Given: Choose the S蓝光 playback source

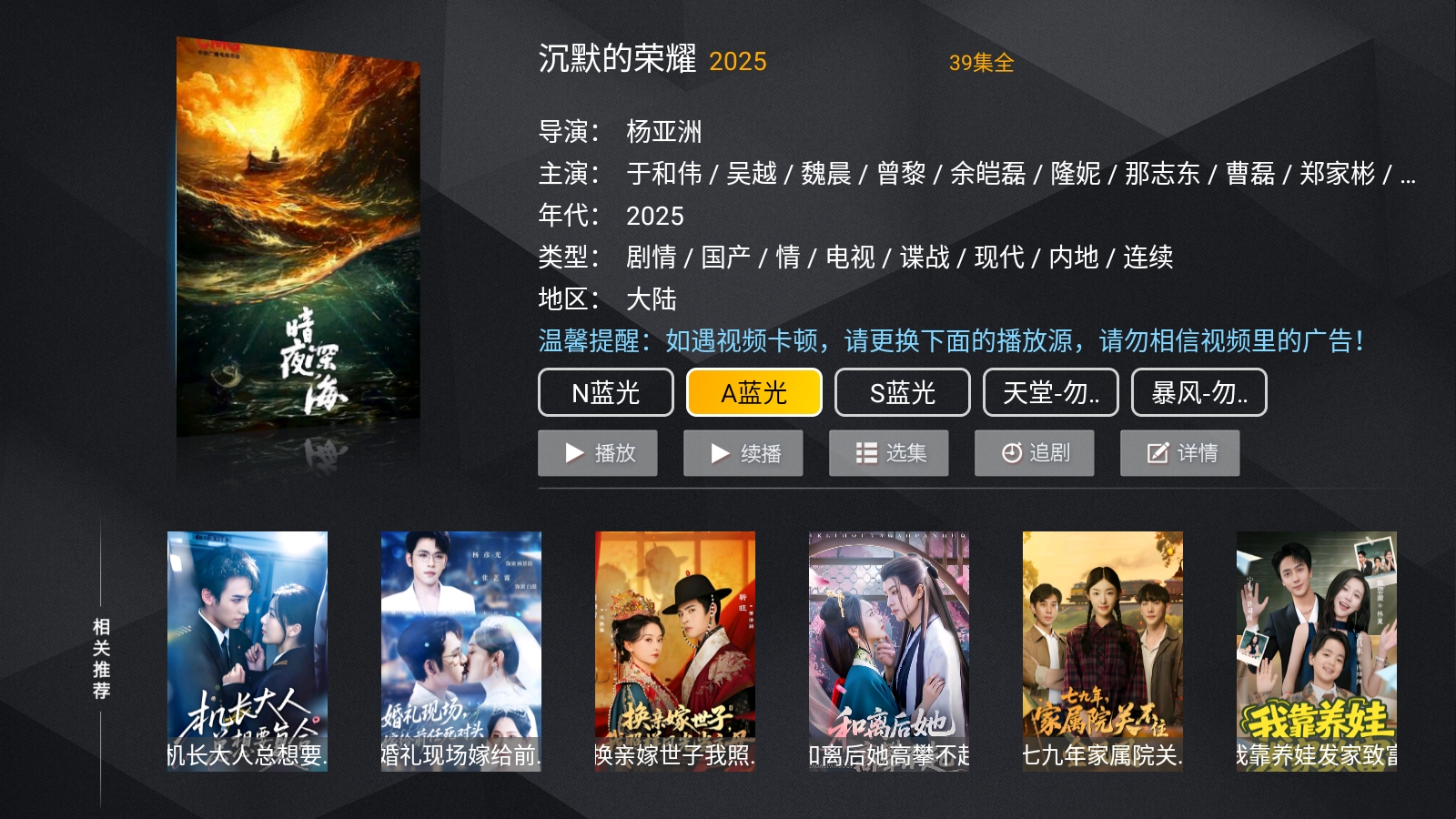Looking at the screenshot, I should [x=902, y=392].
